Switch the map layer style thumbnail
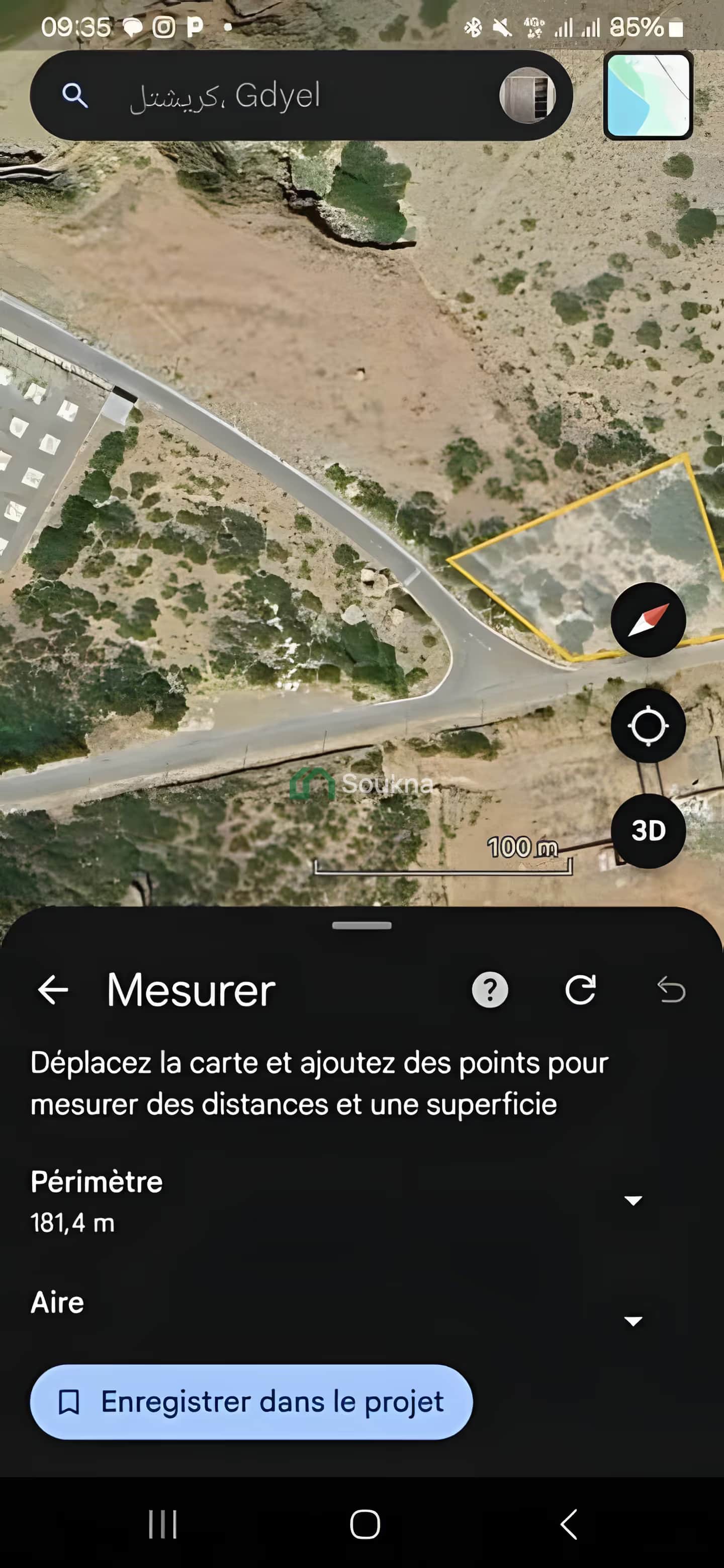 pos(648,95)
